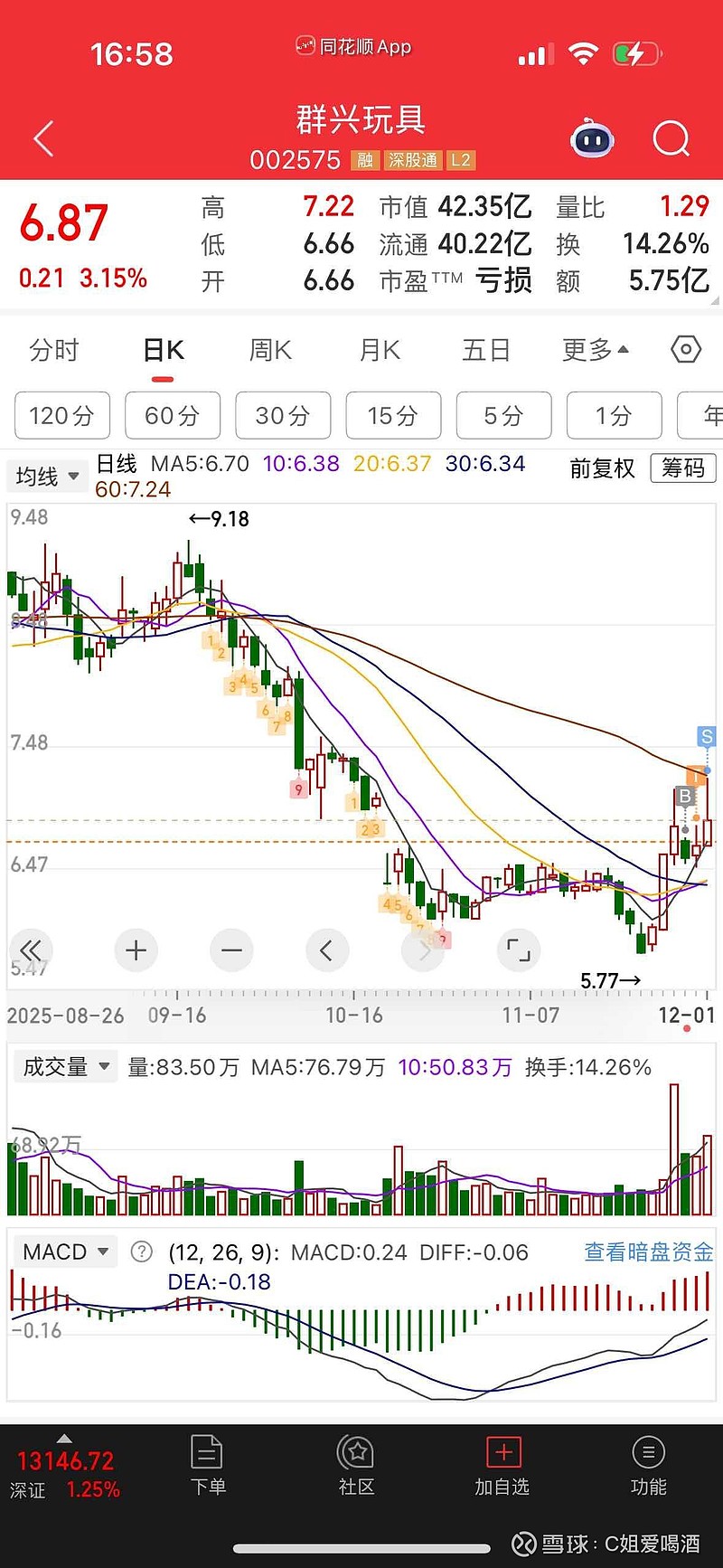Select the 15分 period chip

coord(393,416)
